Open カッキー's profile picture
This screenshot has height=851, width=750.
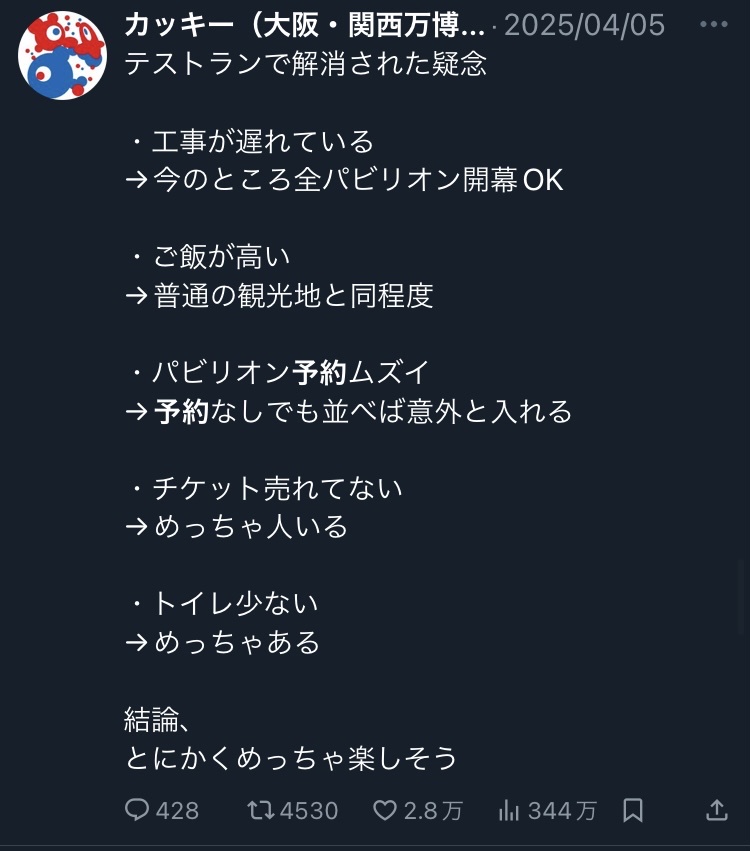(x=62, y=56)
